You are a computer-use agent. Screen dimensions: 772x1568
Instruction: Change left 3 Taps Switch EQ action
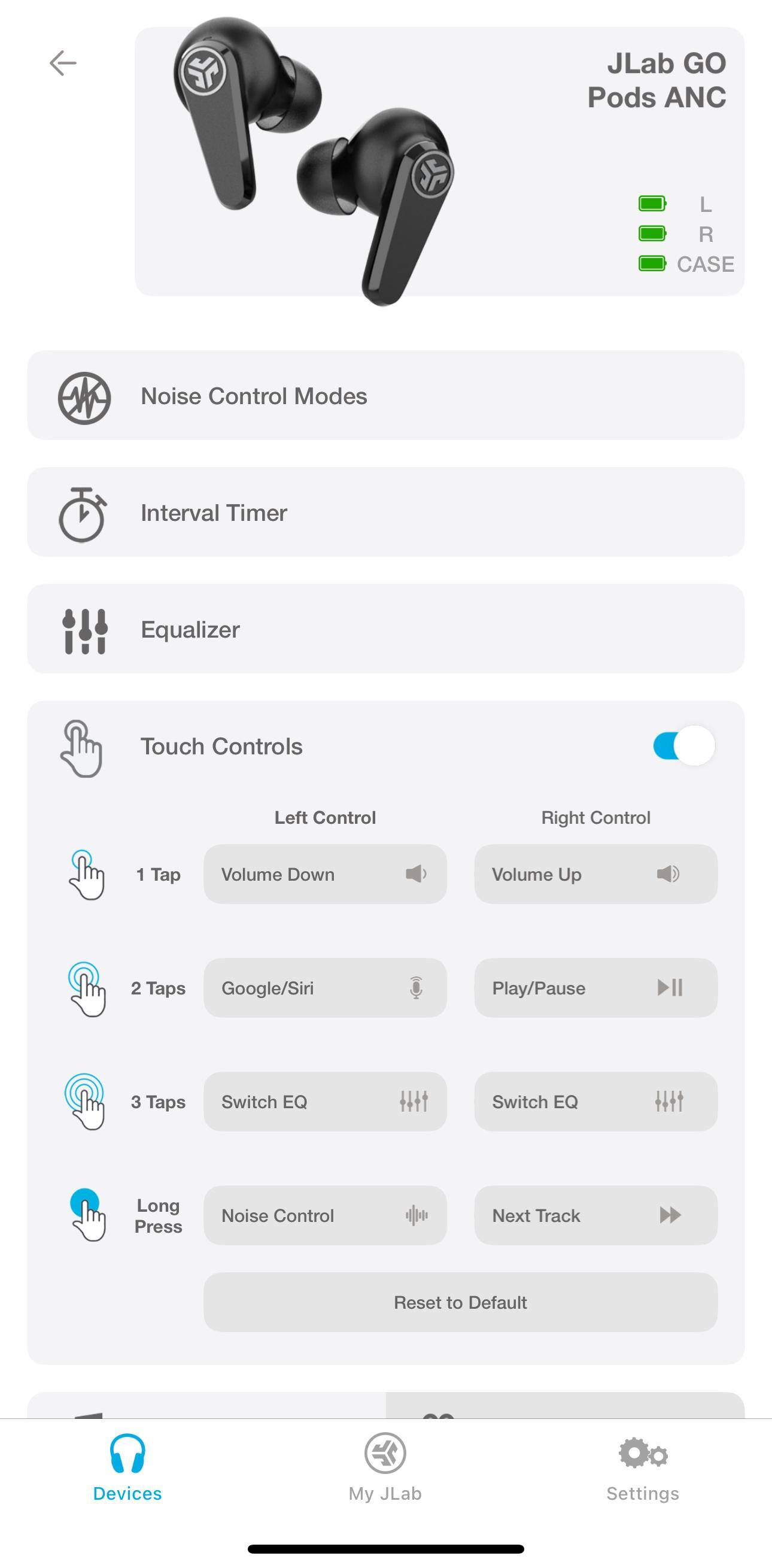pos(325,1102)
